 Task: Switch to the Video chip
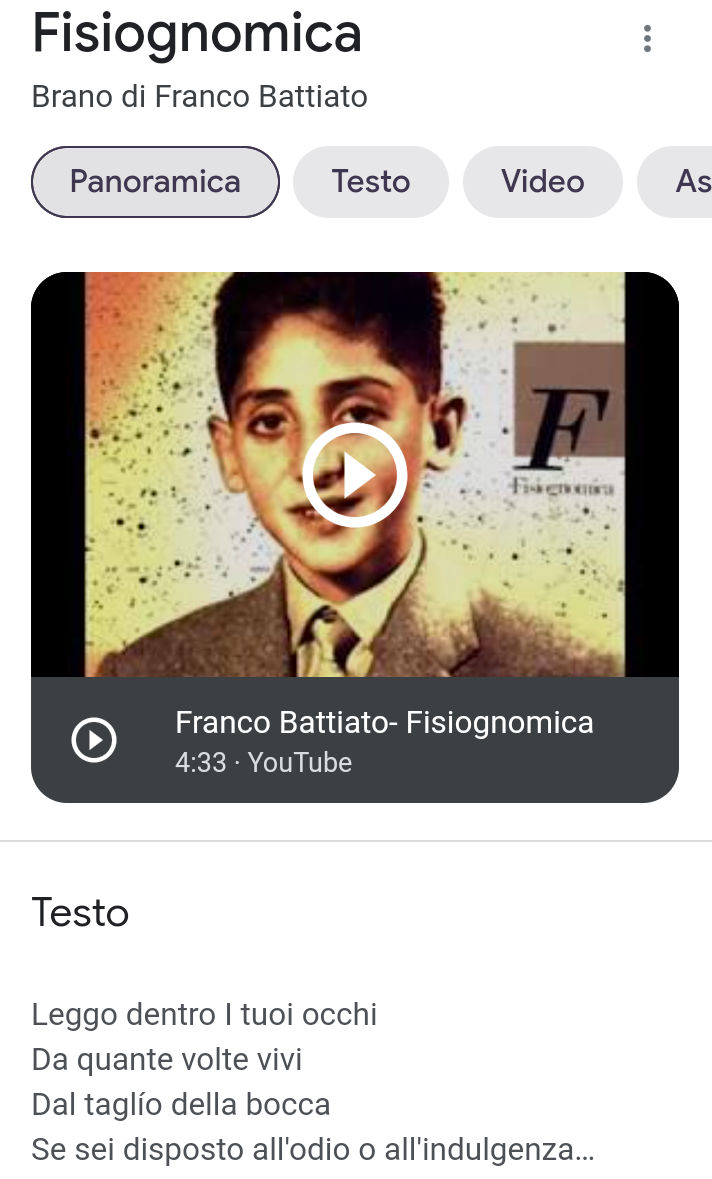(543, 182)
